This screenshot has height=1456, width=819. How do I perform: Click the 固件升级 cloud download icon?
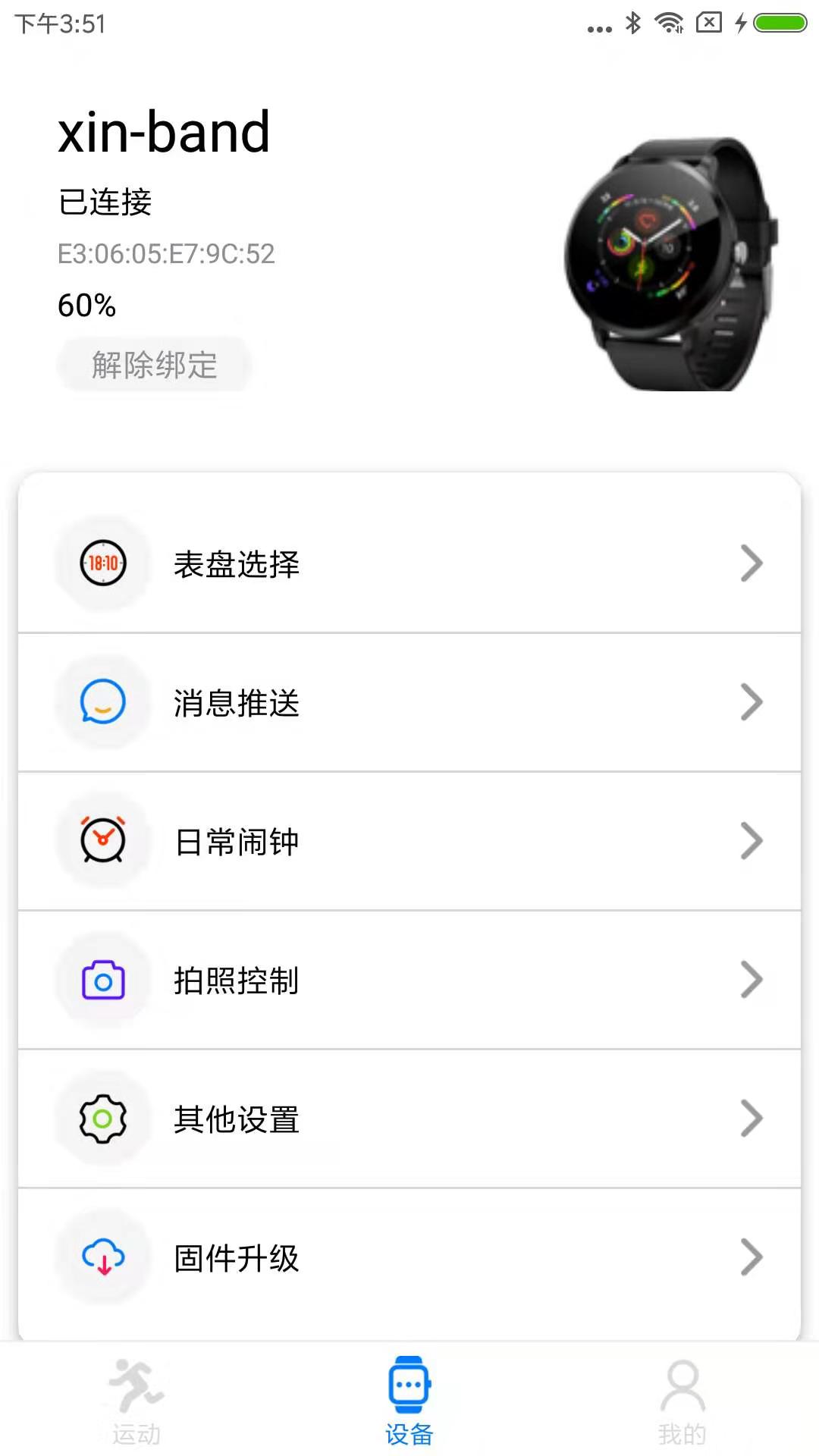coord(104,1257)
